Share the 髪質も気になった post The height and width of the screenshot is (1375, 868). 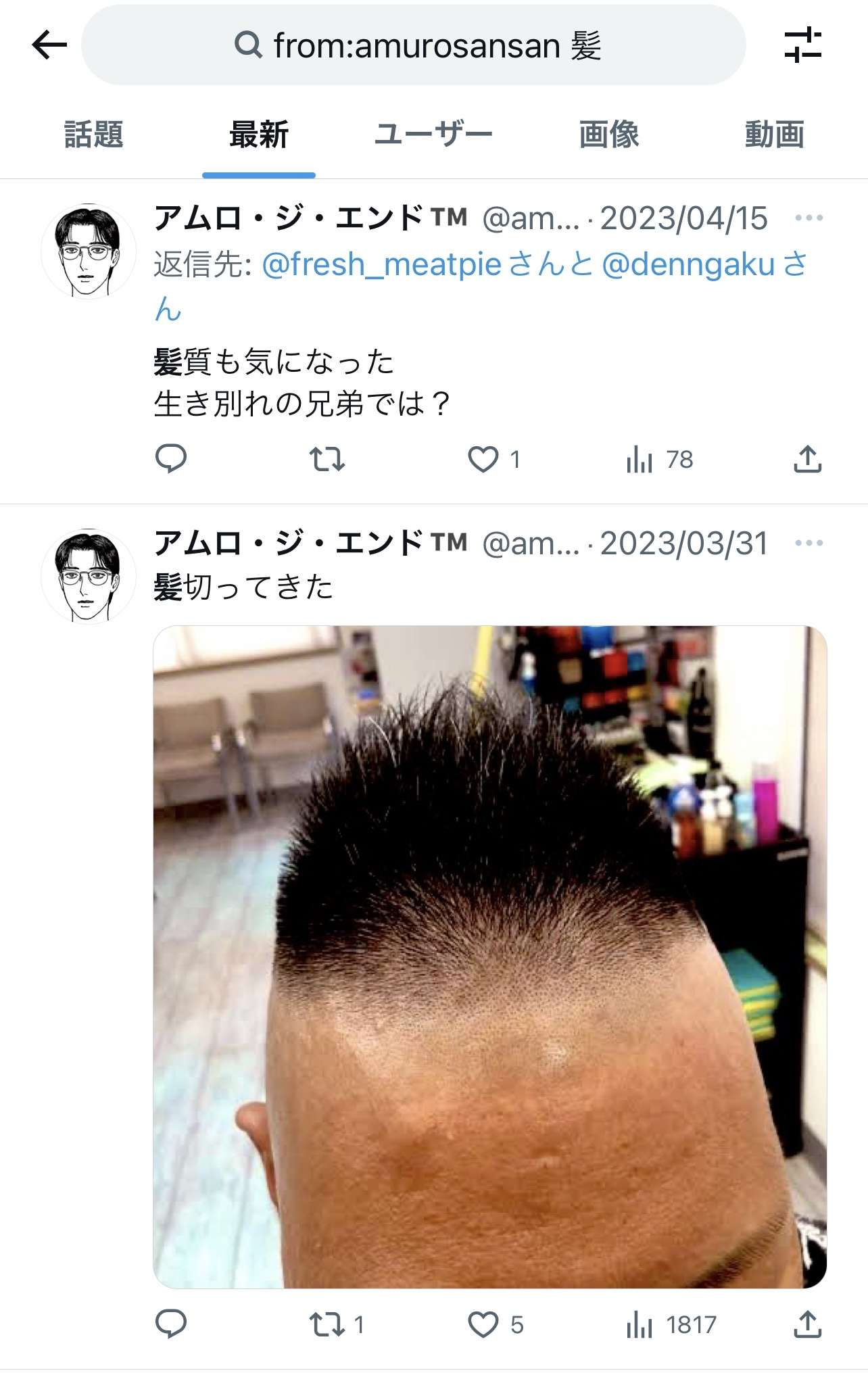[807, 459]
